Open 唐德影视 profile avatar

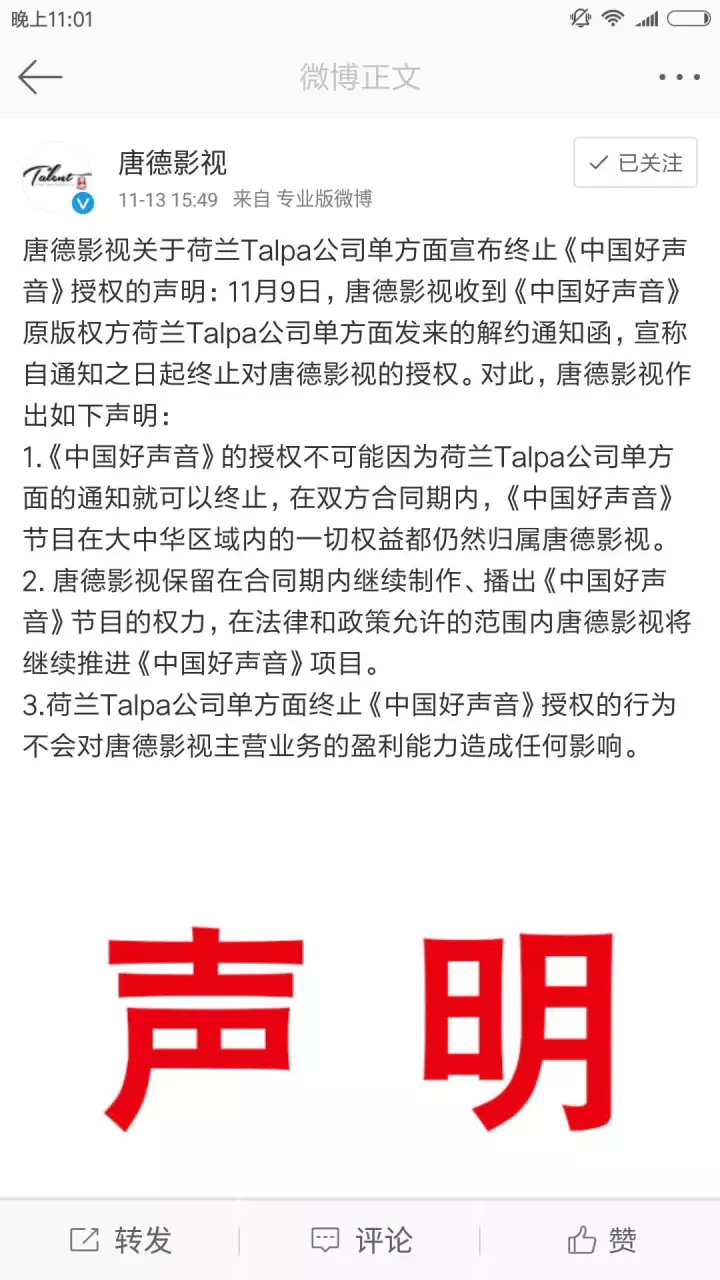[57, 177]
